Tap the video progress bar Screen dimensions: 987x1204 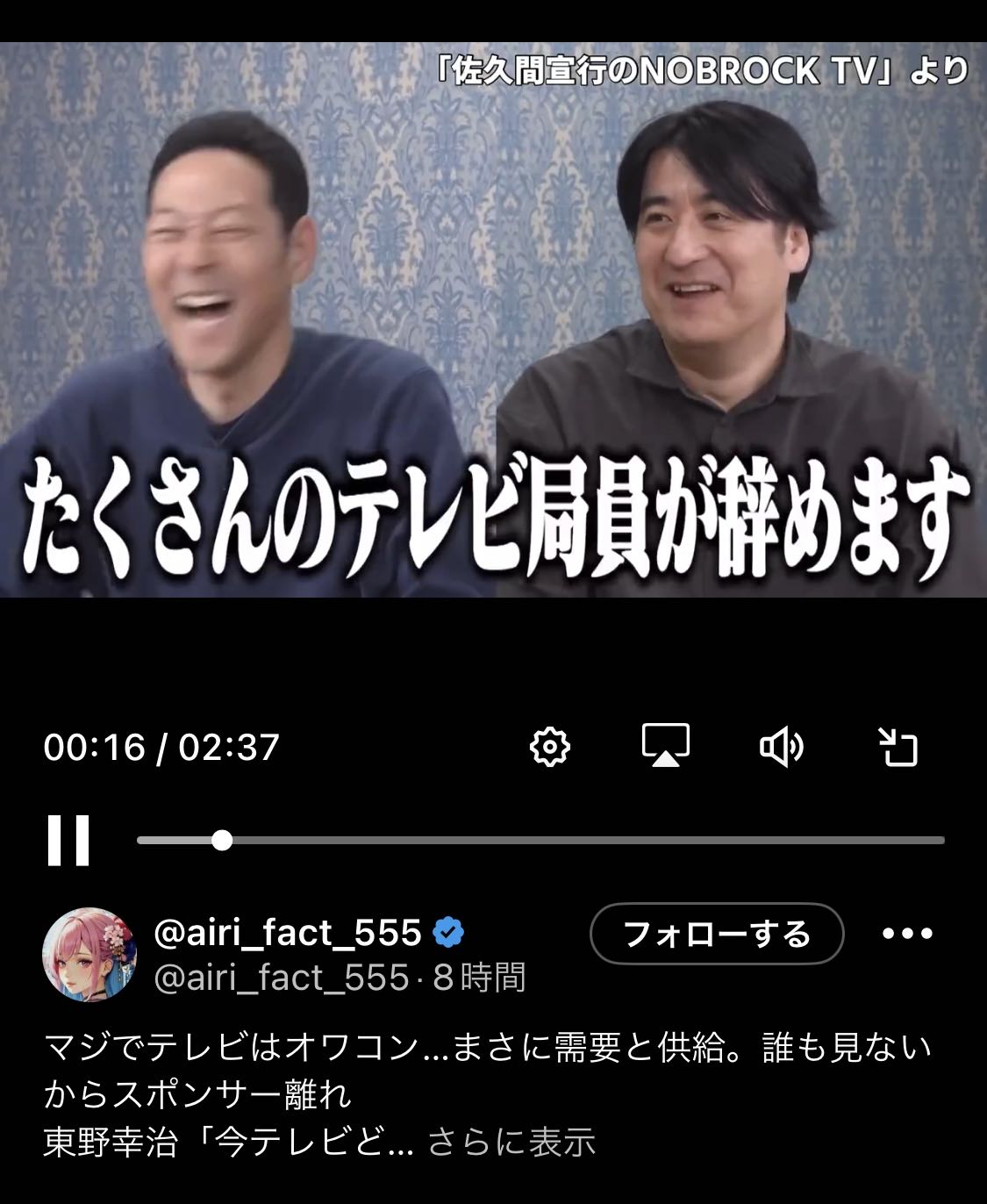point(540,841)
